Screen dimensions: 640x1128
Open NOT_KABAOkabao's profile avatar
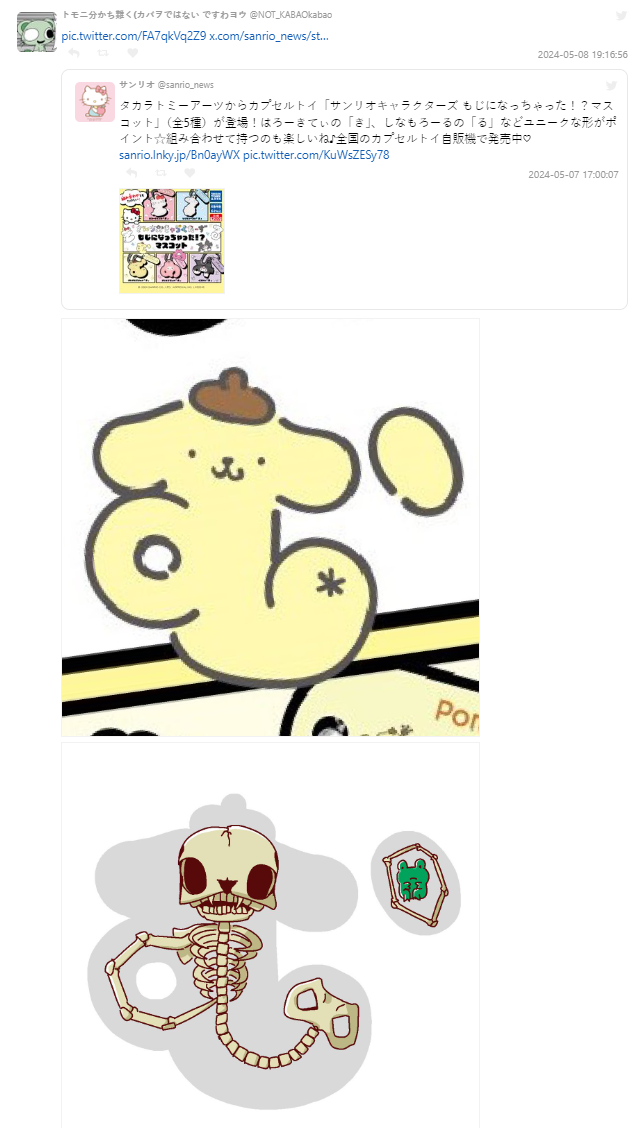point(37,33)
